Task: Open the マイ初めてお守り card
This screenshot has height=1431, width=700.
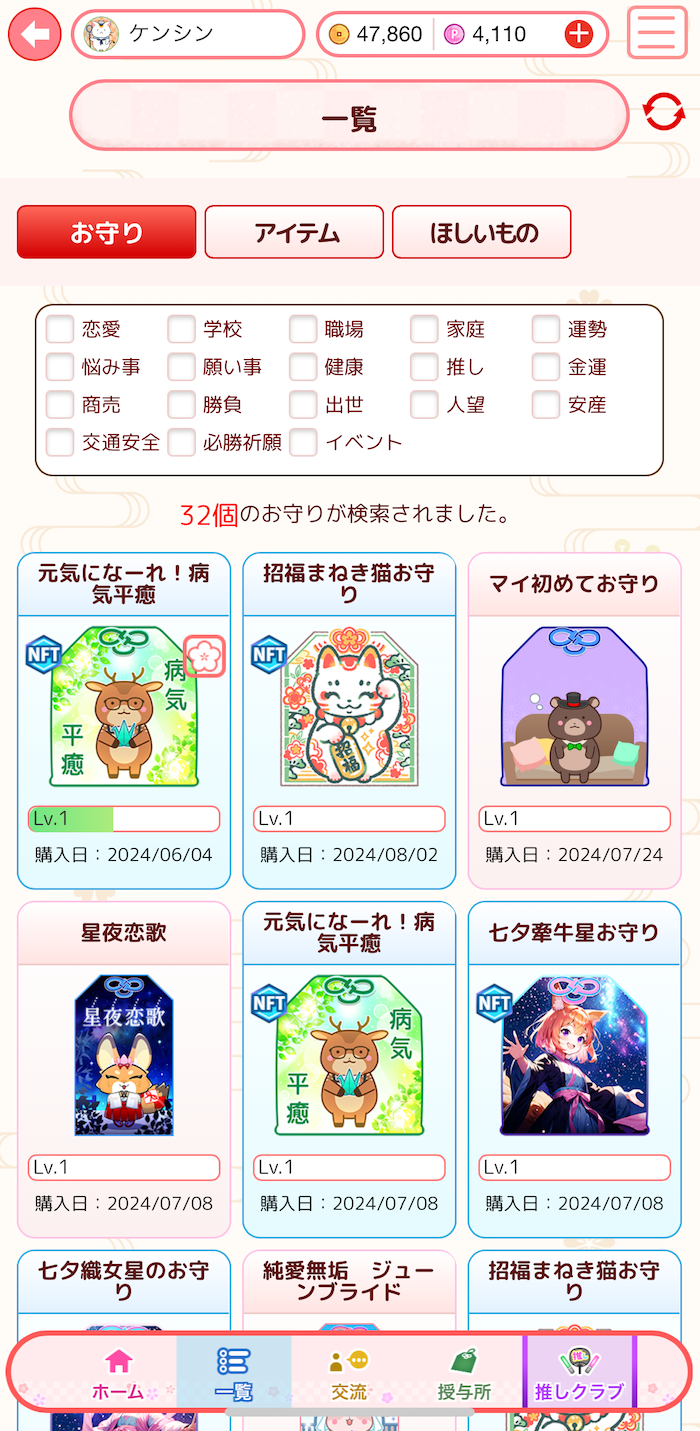Action: (x=574, y=720)
